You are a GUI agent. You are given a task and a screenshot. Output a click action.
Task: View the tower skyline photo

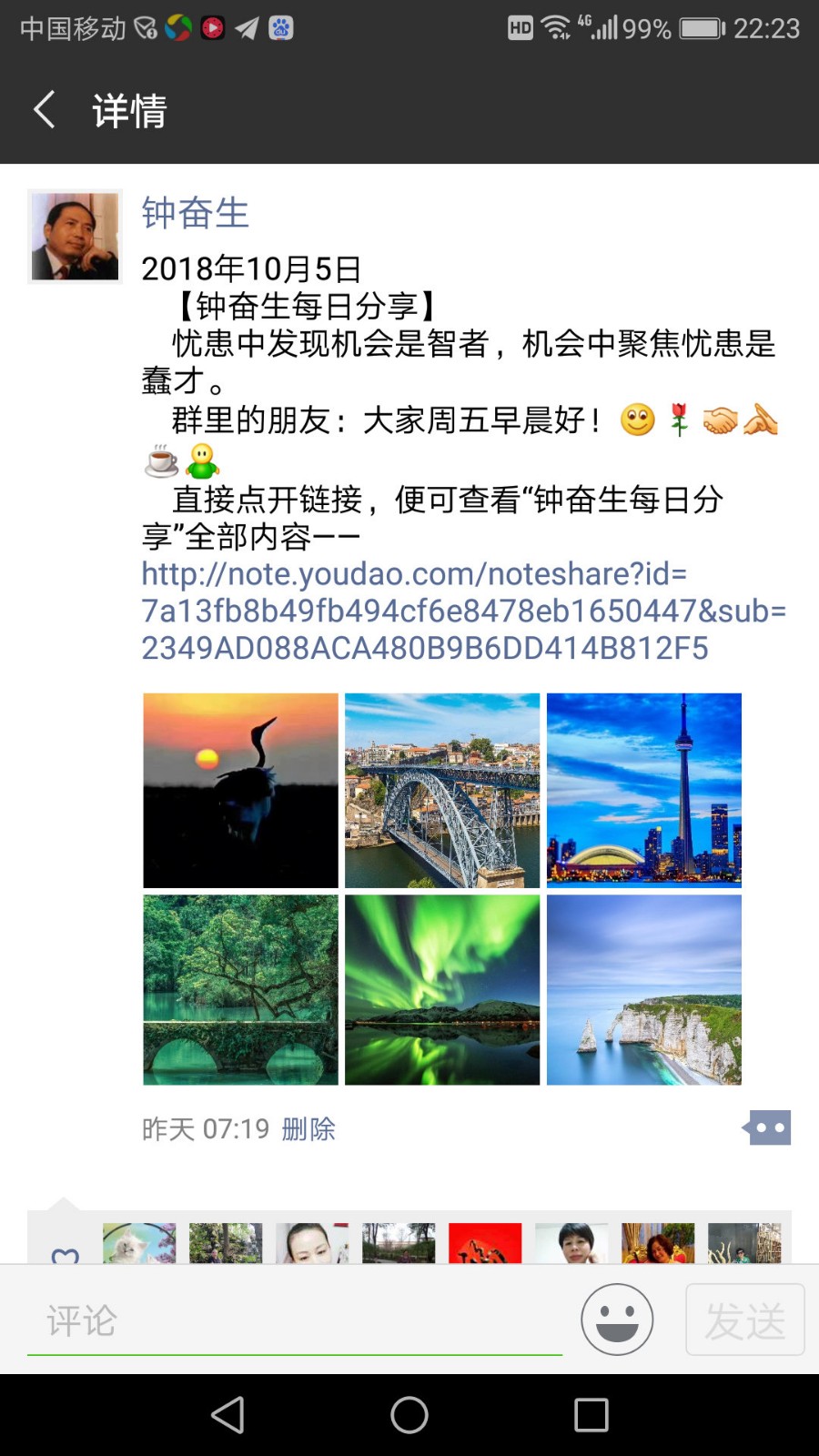coord(644,790)
